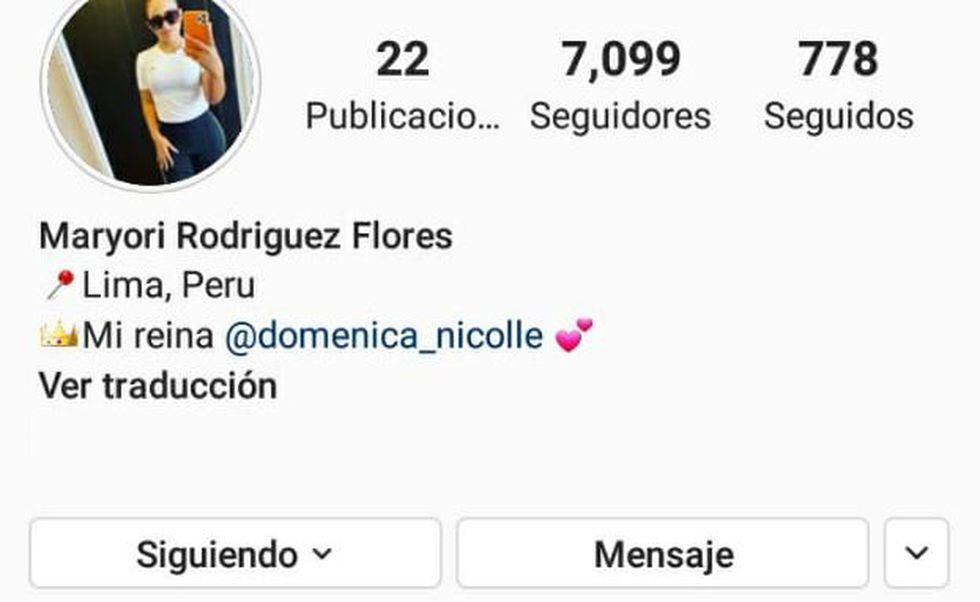980x602 pixels.
Task: Open the profile picture
Action: (150, 92)
